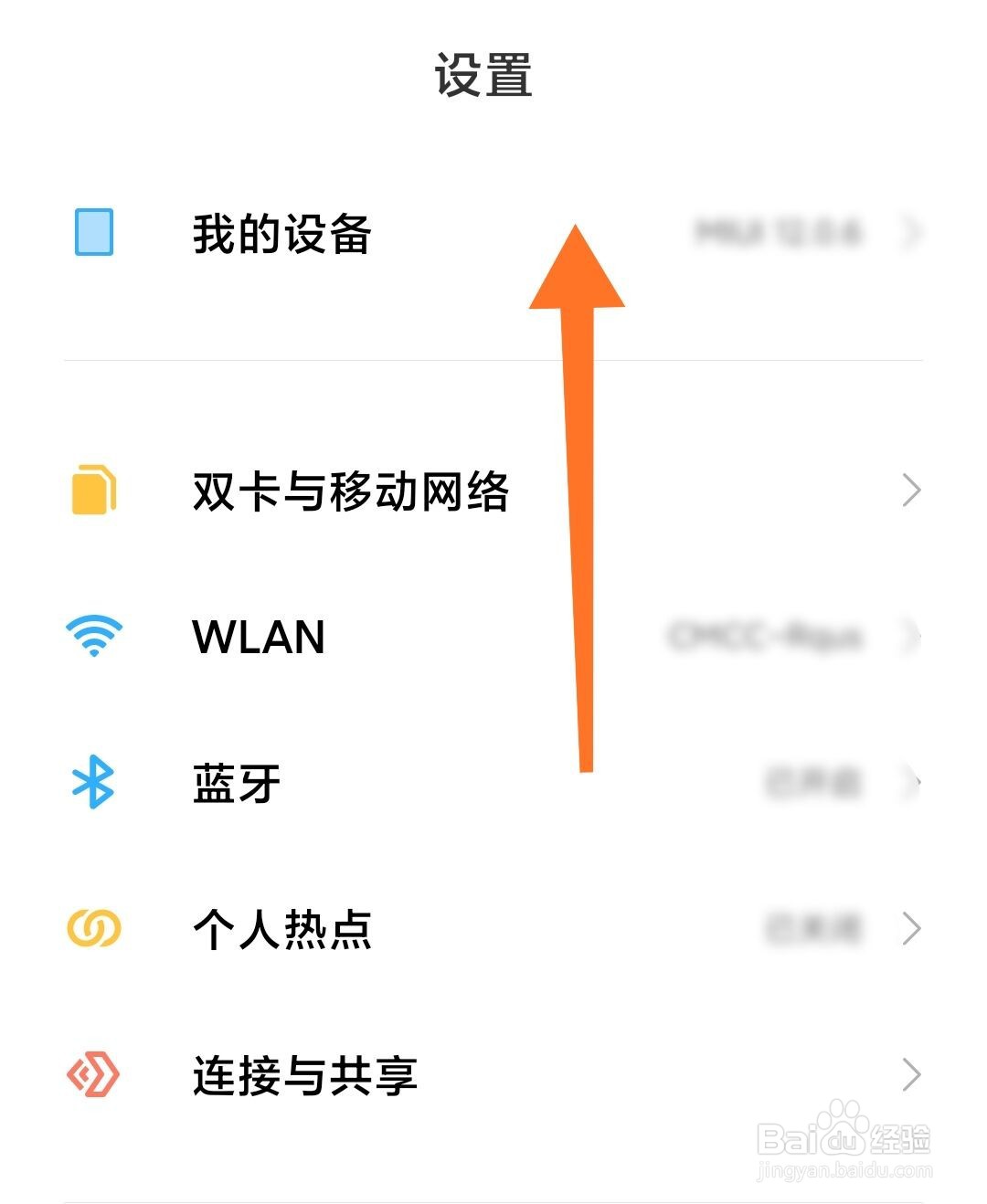Expand the chevron beside 蓝牙

(912, 784)
